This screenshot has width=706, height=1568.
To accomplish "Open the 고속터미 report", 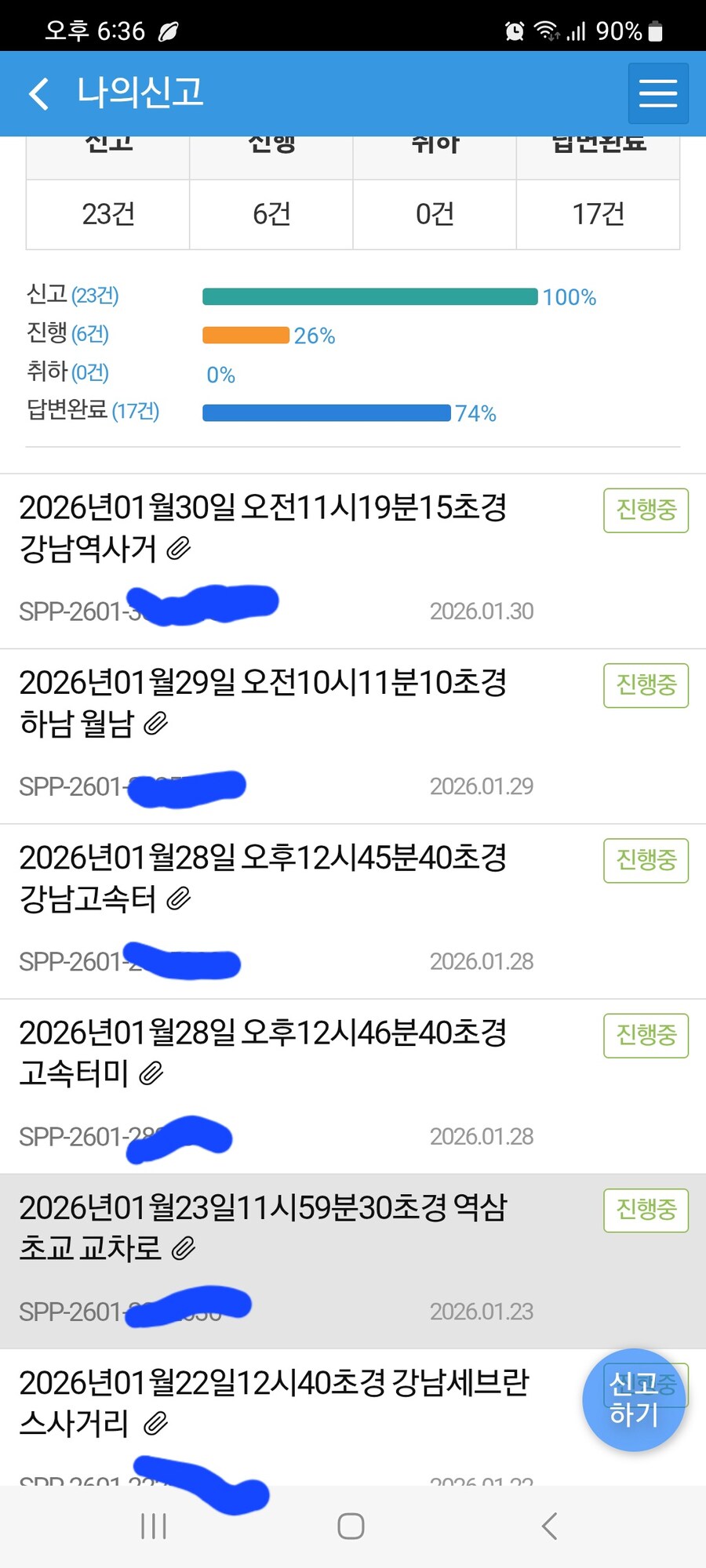I will click(263, 1053).
